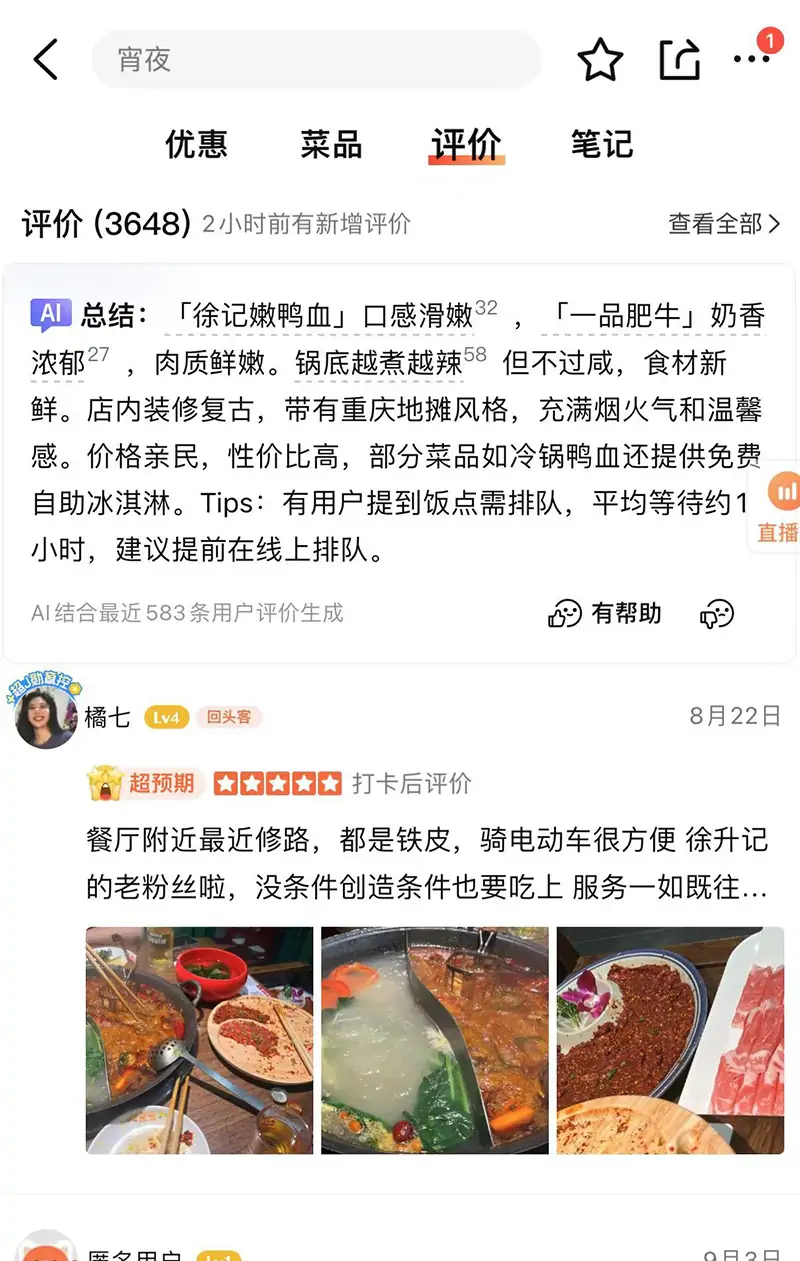Screen dimensions: 800x1261
Task: Tap the 锅底越煮越辣 keyword link
Action: point(379,363)
